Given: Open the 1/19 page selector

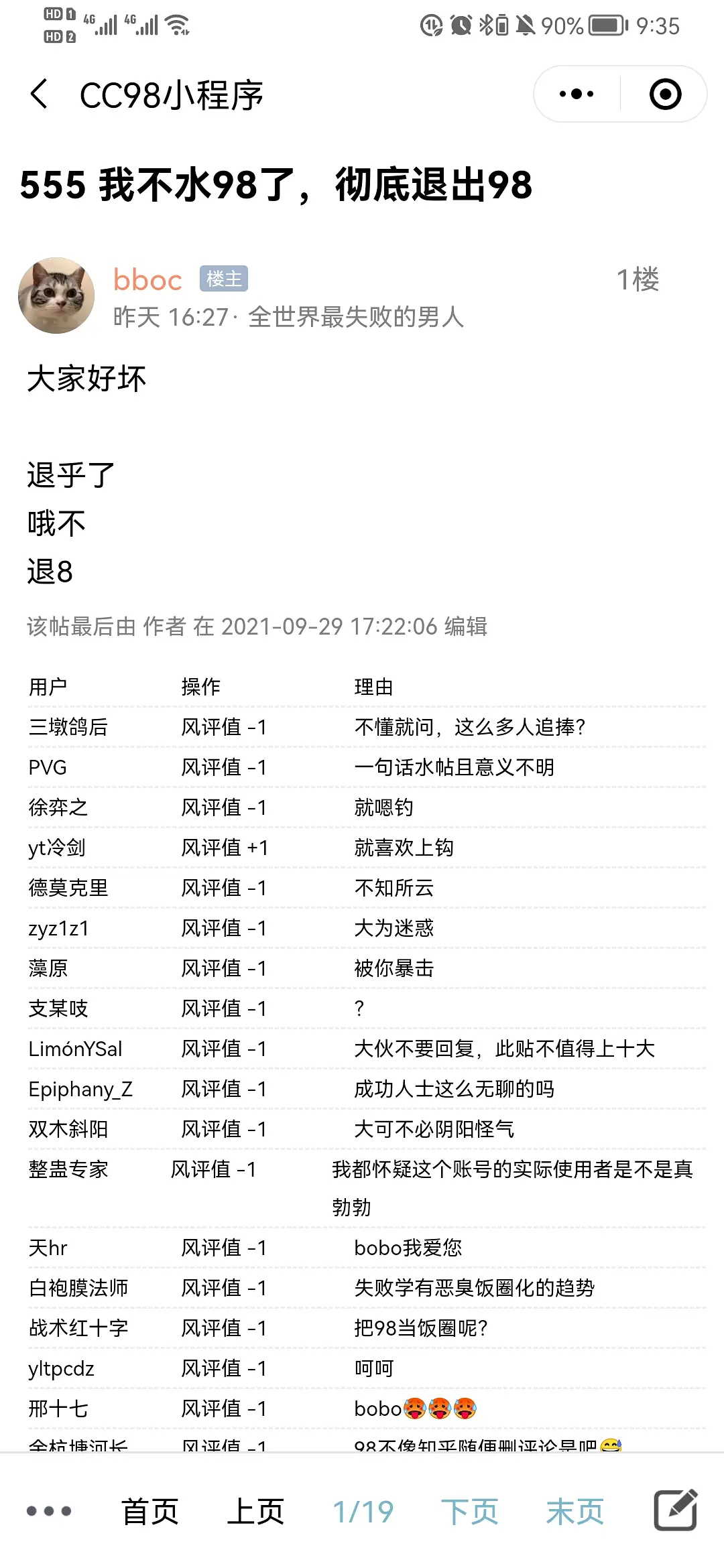Looking at the screenshot, I should tap(363, 1512).
